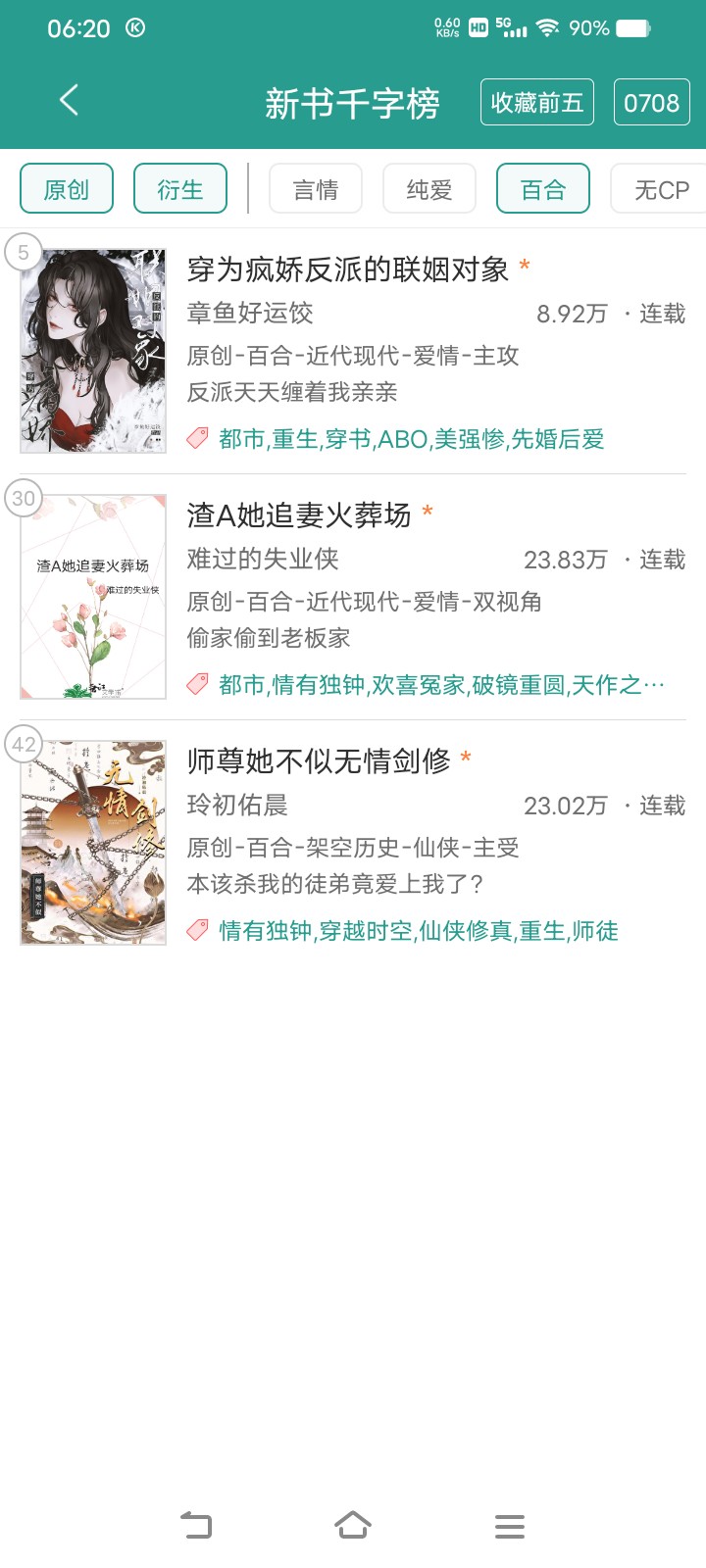Open the novel 穿为疯娇反派的联姻对象

(x=353, y=352)
